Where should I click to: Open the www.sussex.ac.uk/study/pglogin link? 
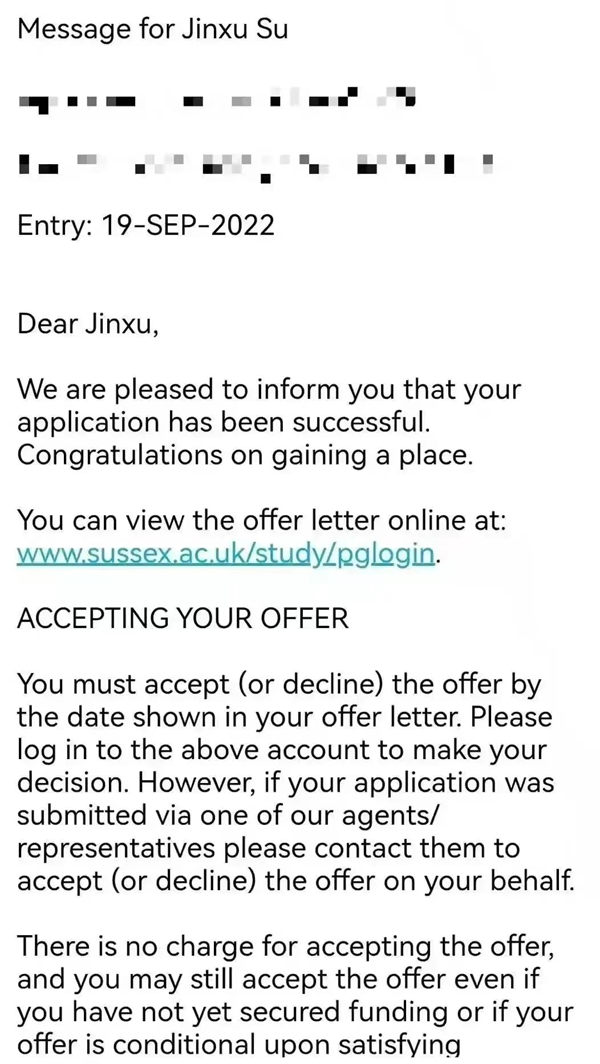coord(226,553)
